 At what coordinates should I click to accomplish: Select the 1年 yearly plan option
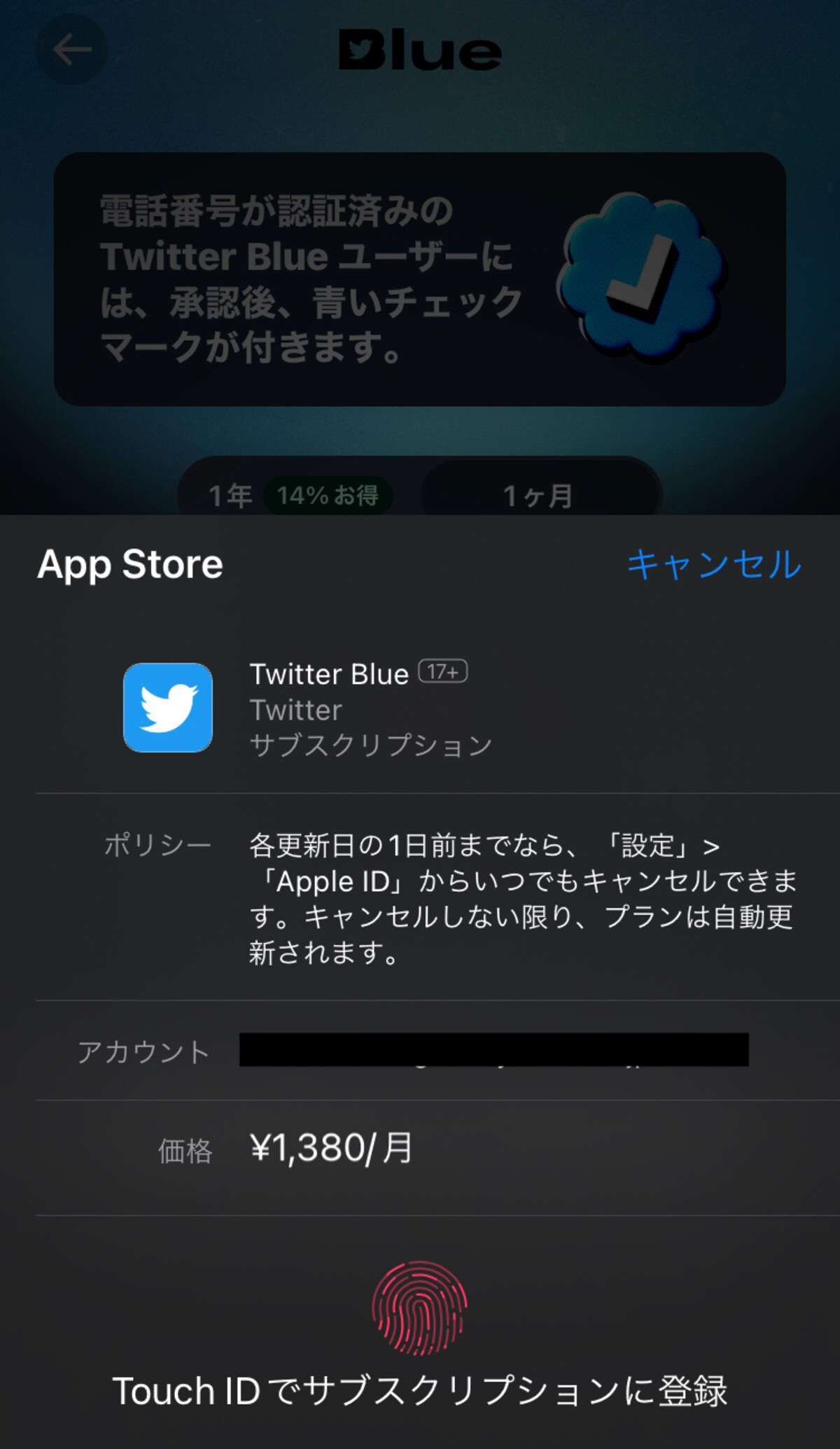point(300,495)
